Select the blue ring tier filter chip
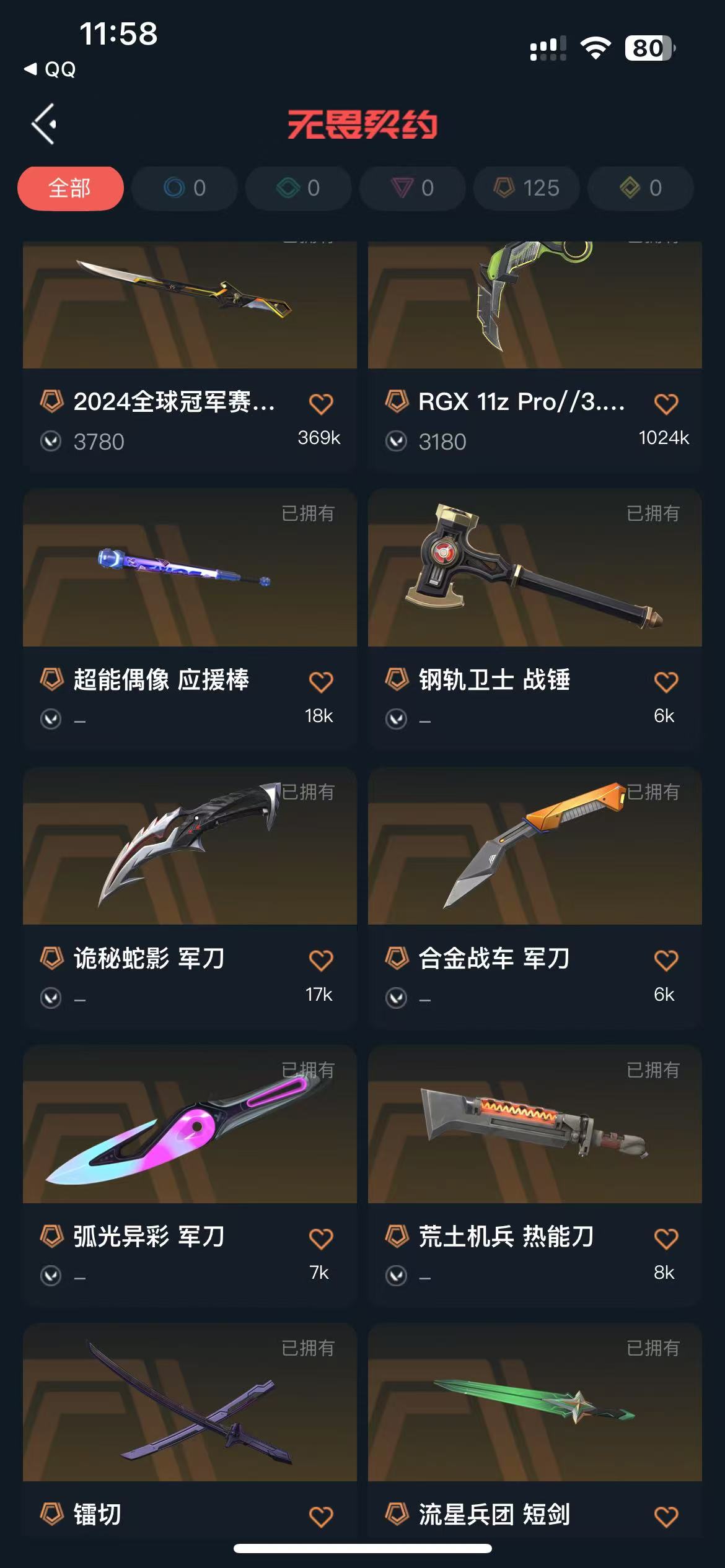Image resolution: width=725 pixels, height=1568 pixels. pos(184,188)
